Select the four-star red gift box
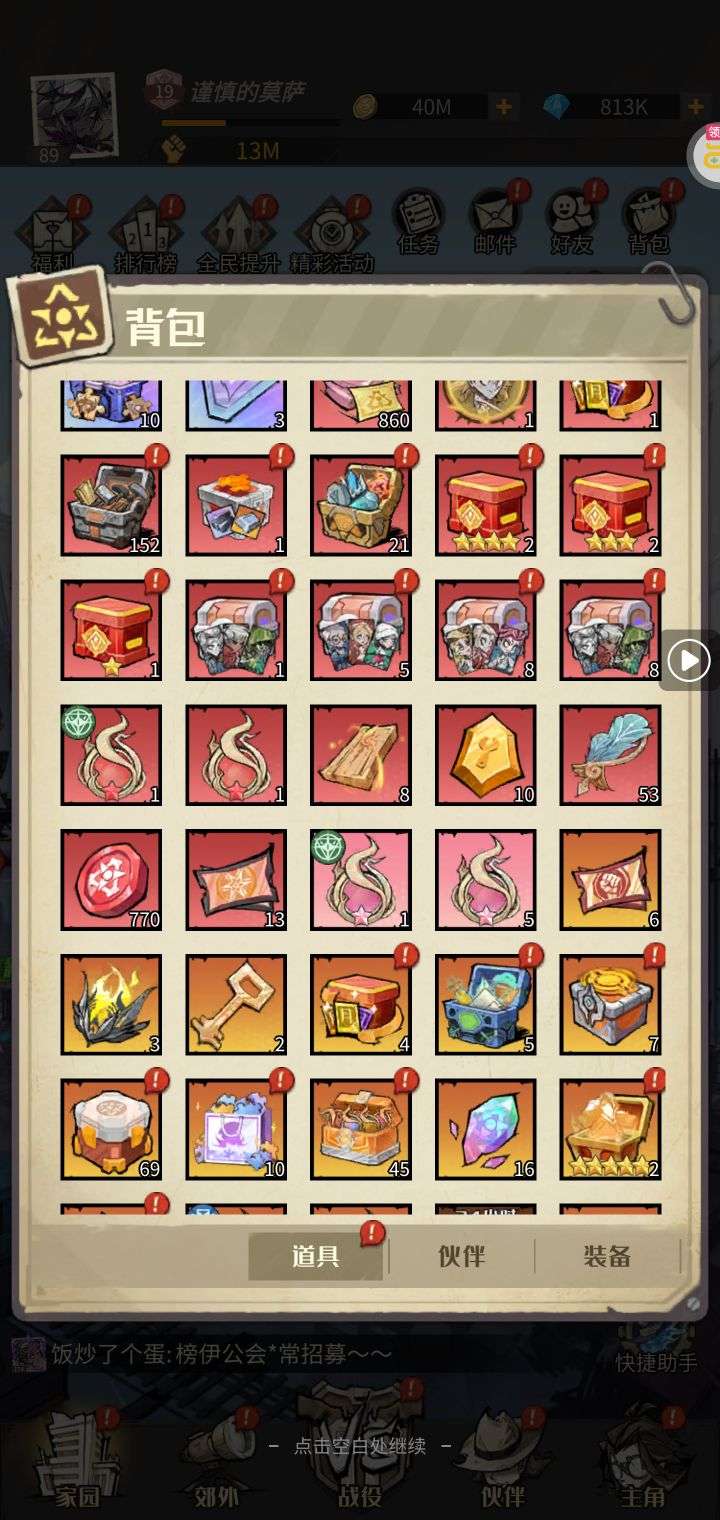The height and width of the screenshot is (1520, 720). 485,505
